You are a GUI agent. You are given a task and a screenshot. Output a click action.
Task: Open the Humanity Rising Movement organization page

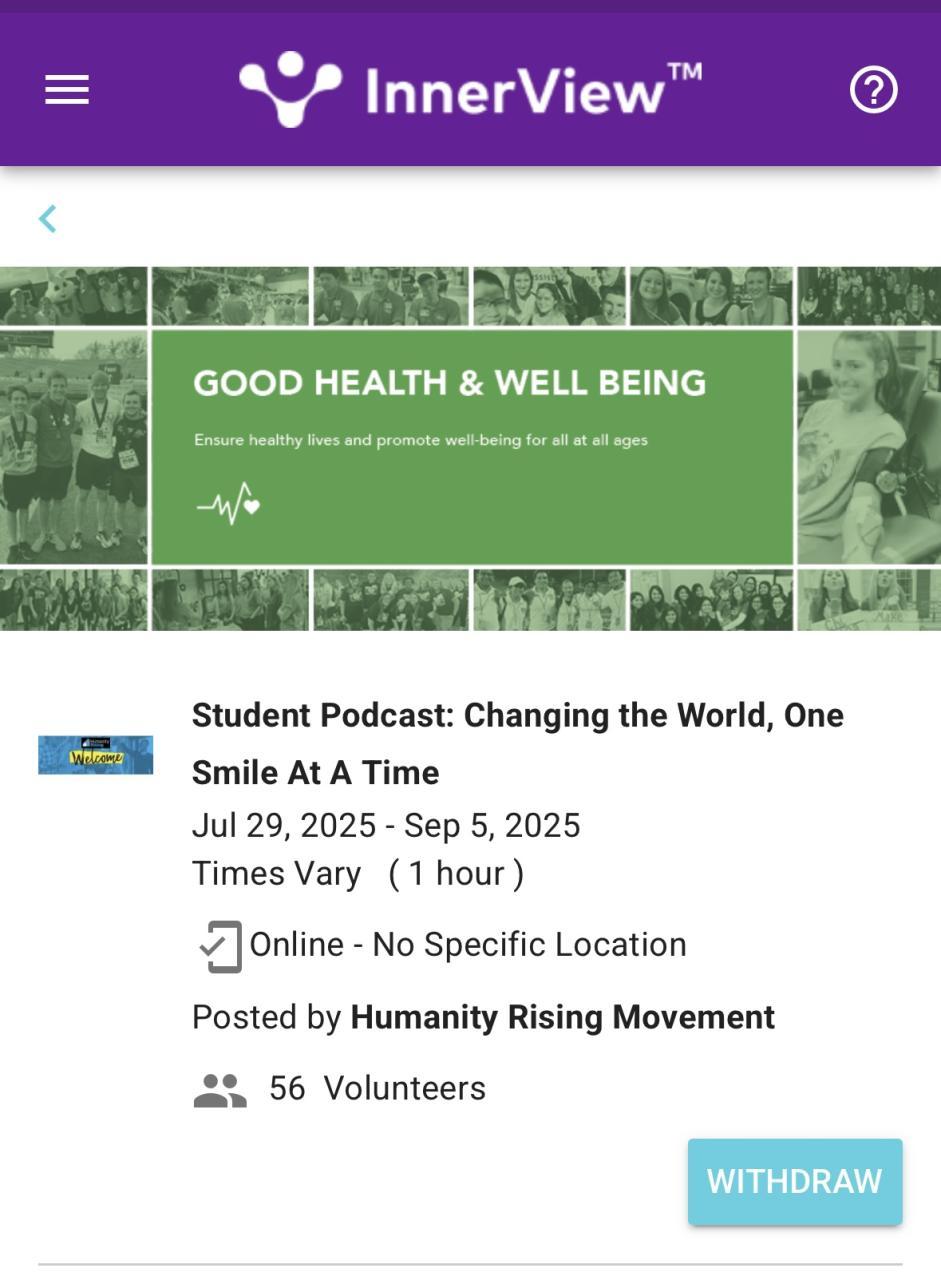[x=562, y=1017]
